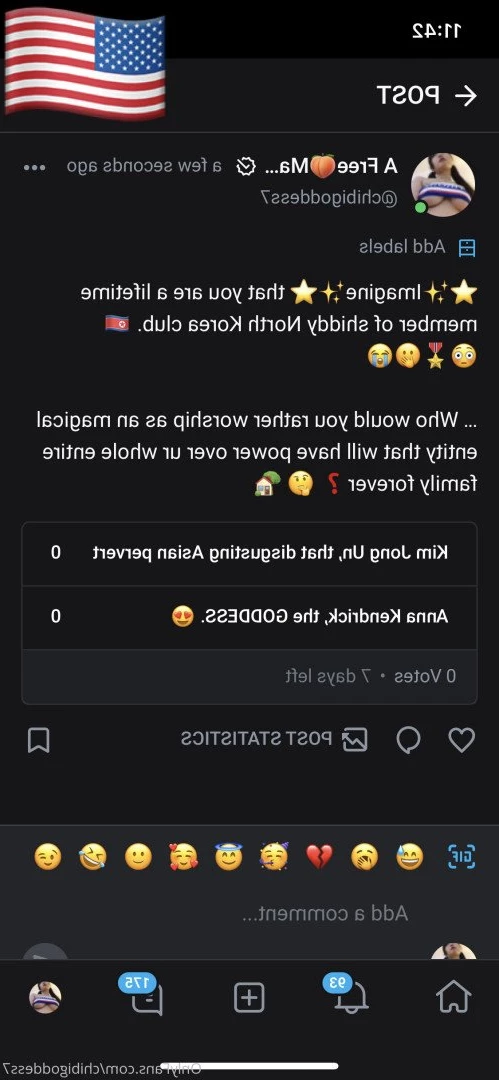
Task: Go to the Home tab
Action: [454, 997]
